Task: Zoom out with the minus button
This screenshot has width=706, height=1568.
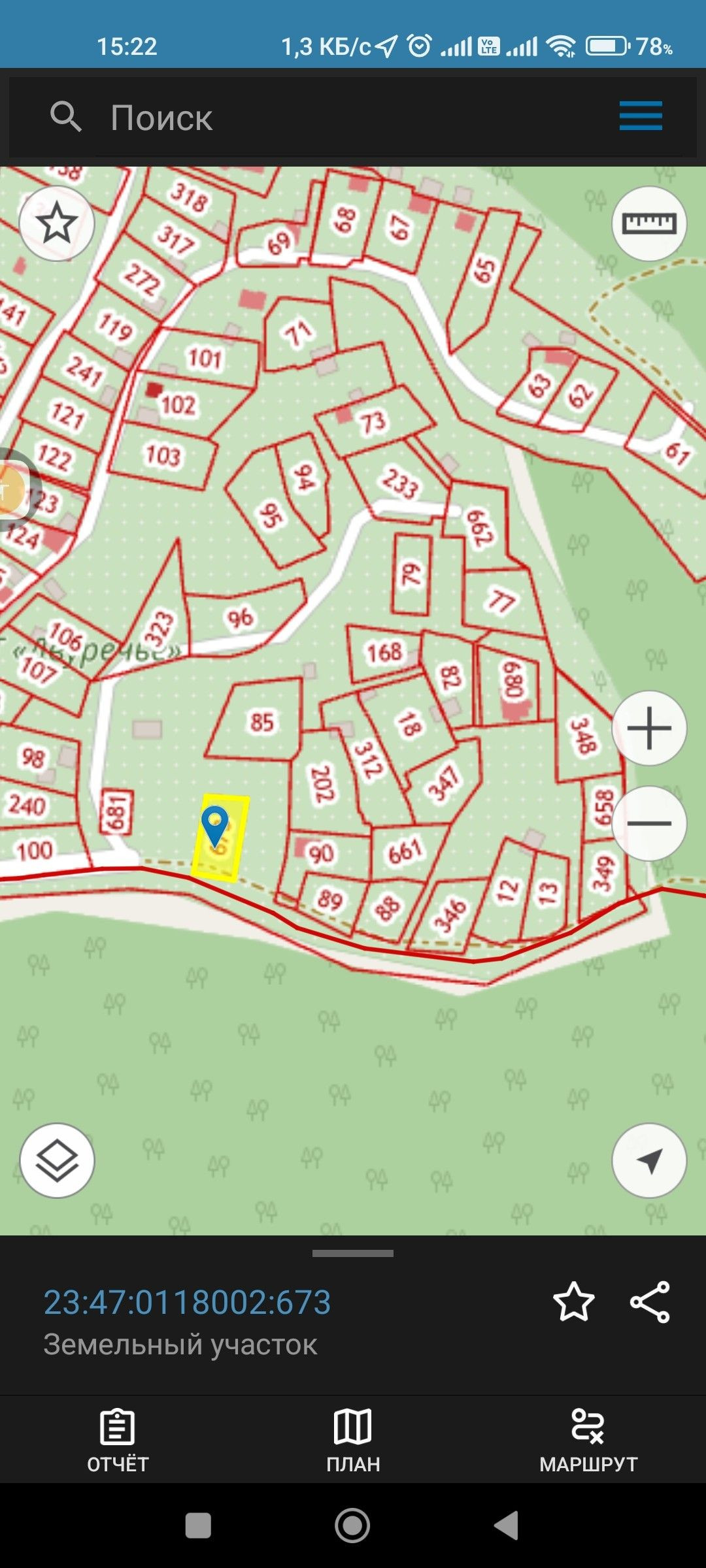Action: pyautogui.click(x=648, y=823)
